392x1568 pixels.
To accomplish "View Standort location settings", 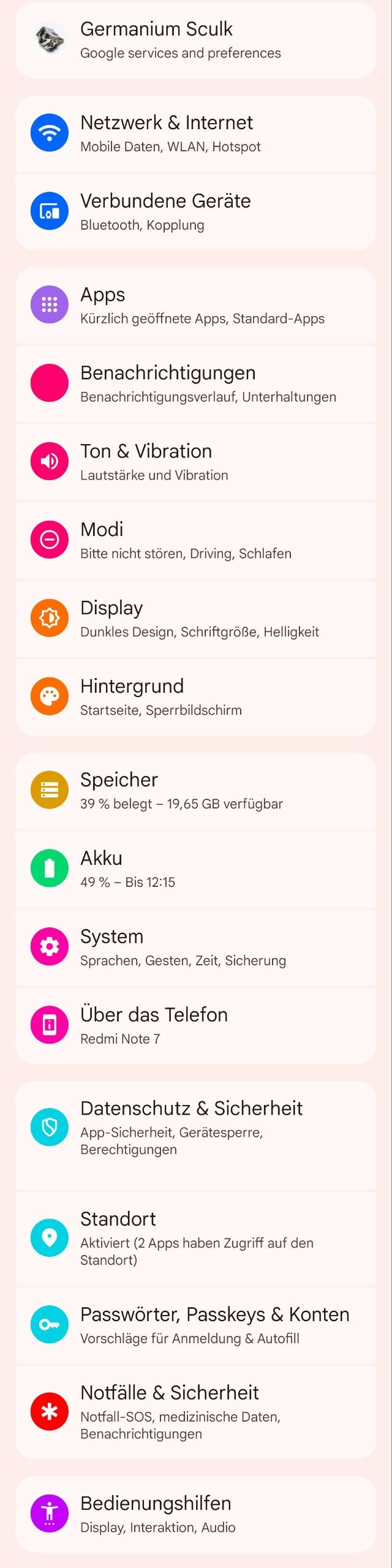I will point(195,1238).
